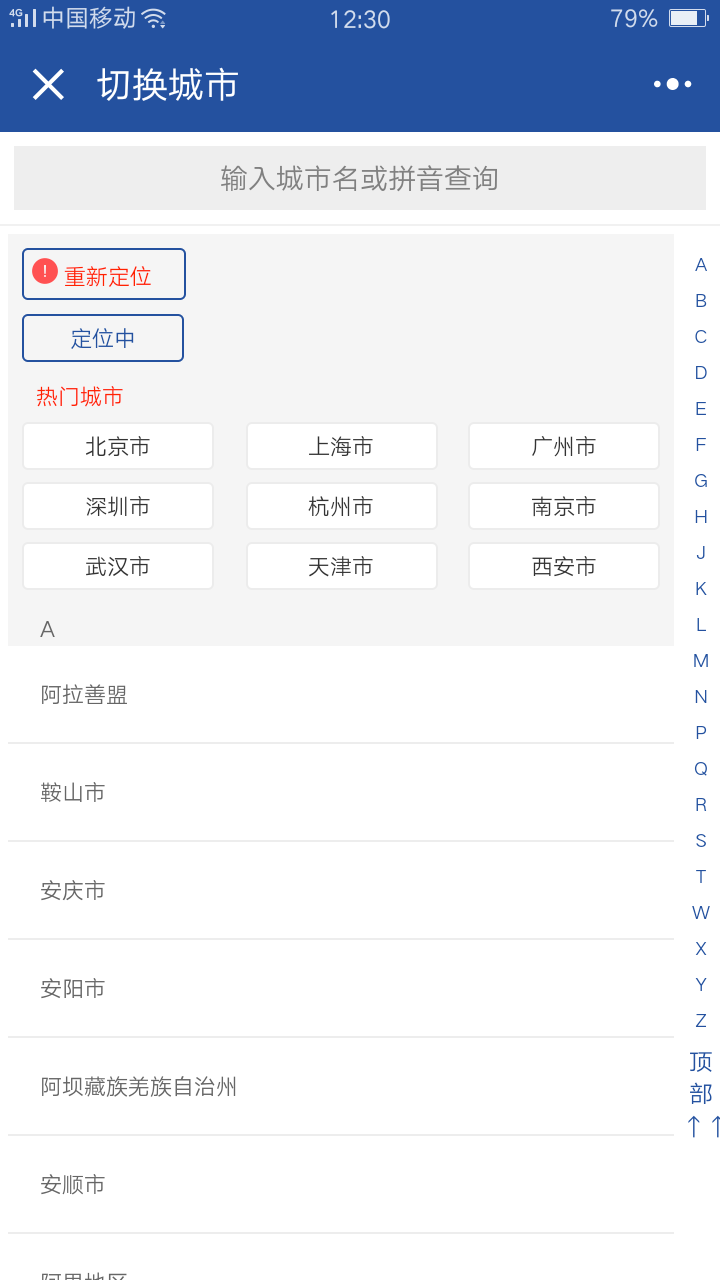Open the three-dot more menu
Viewport: 720px width, 1280px height.
tap(672, 85)
